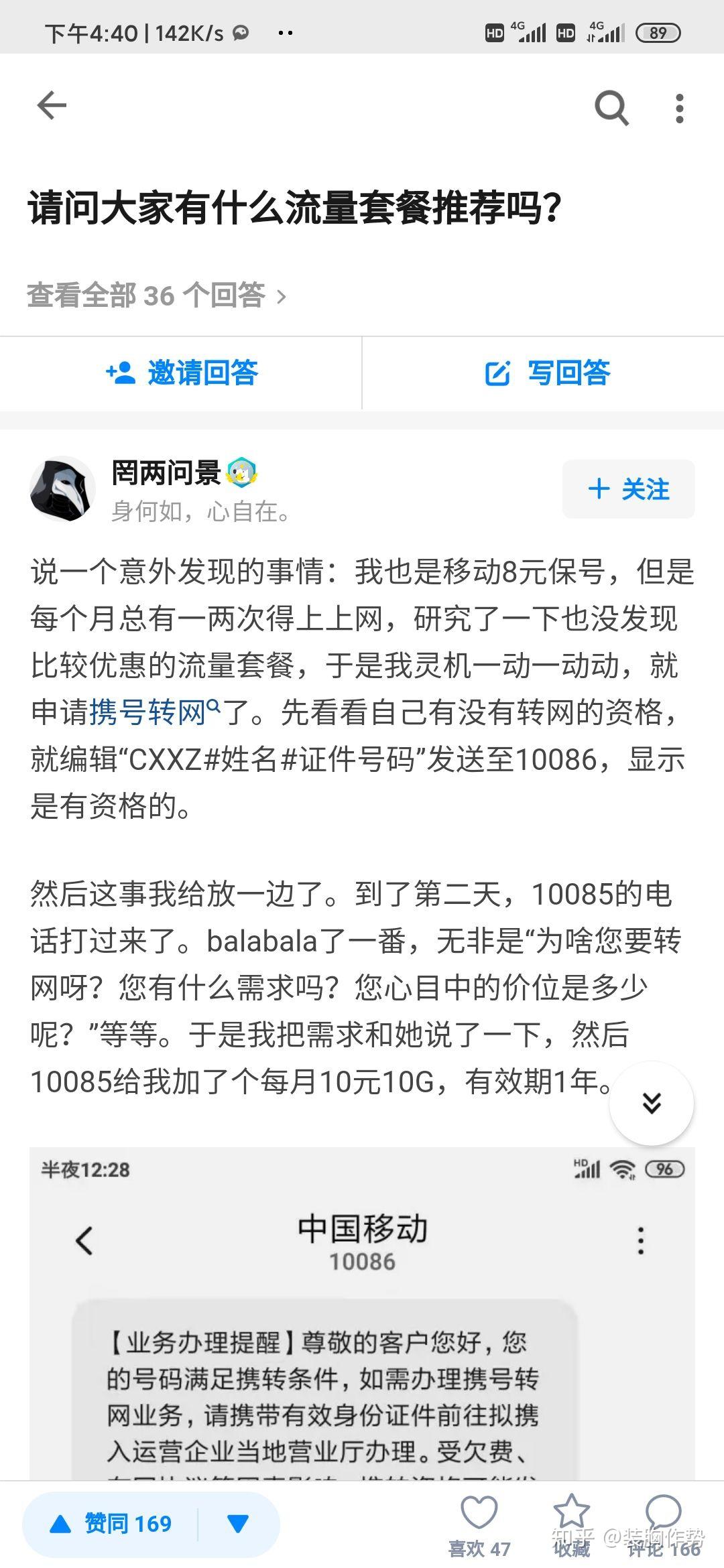Image resolution: width=724 pixels, height=1568 pixels.
Task: Open search with the magnifier icon
Action: pos(611,107)
